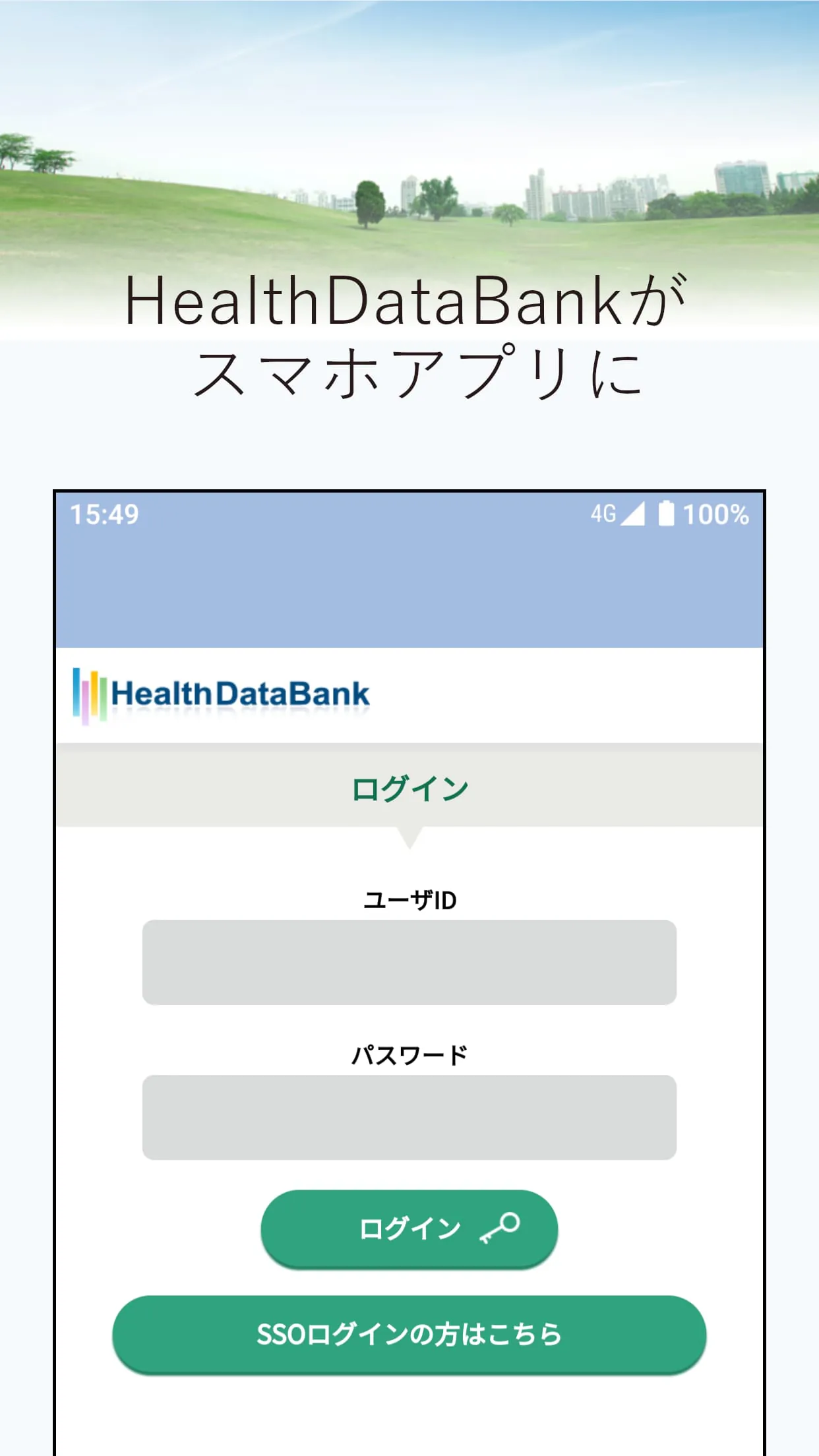819x1456 pixels.
Task: Click the key icon on the login button
Action: pos(499,1227)
